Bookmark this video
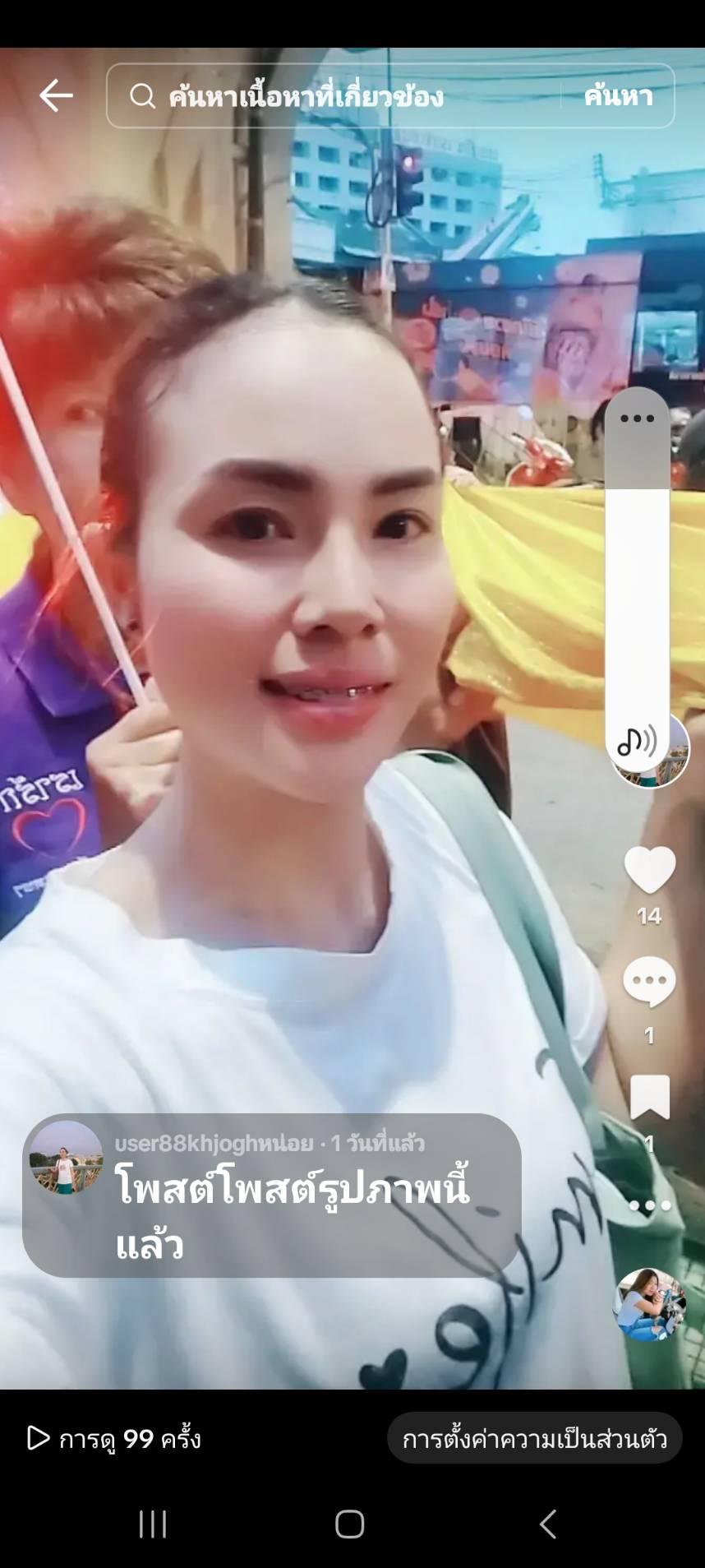 coord(649,1097)
